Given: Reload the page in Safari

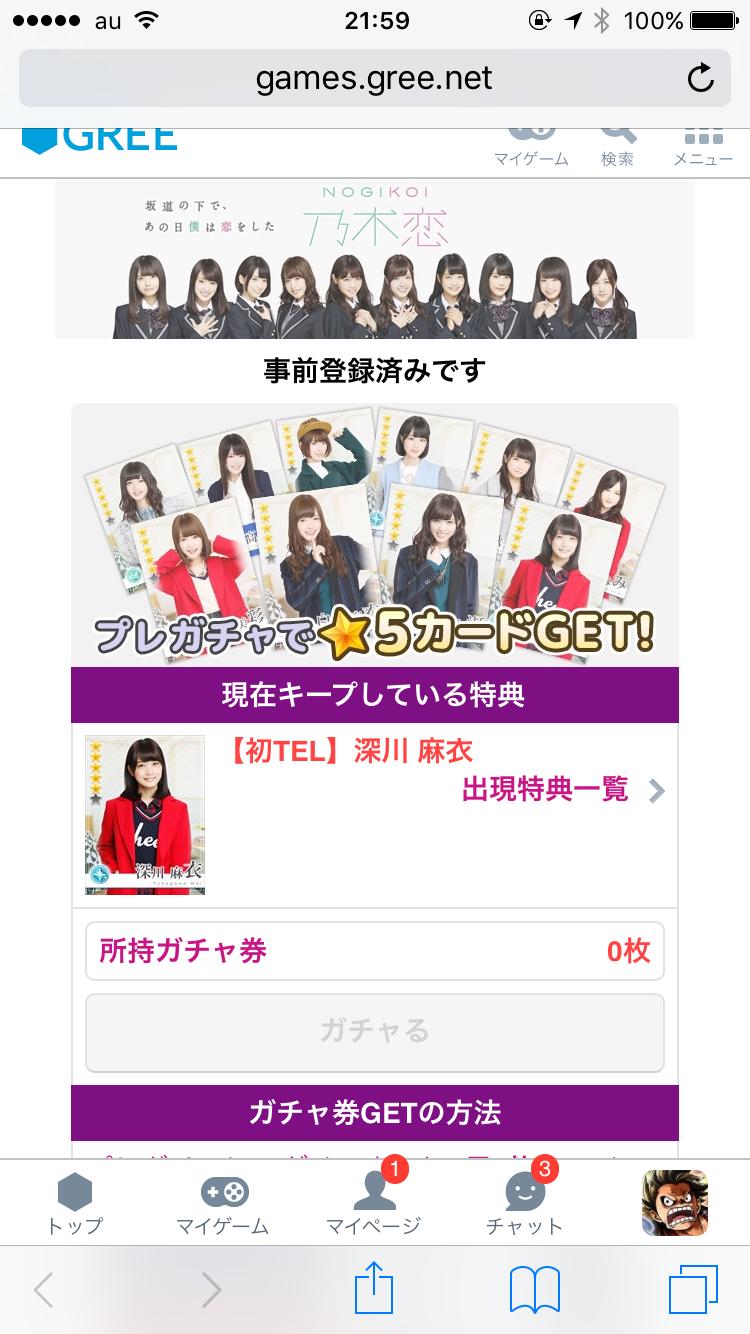Looking at the screenshot, I should (x=701, y=78).
